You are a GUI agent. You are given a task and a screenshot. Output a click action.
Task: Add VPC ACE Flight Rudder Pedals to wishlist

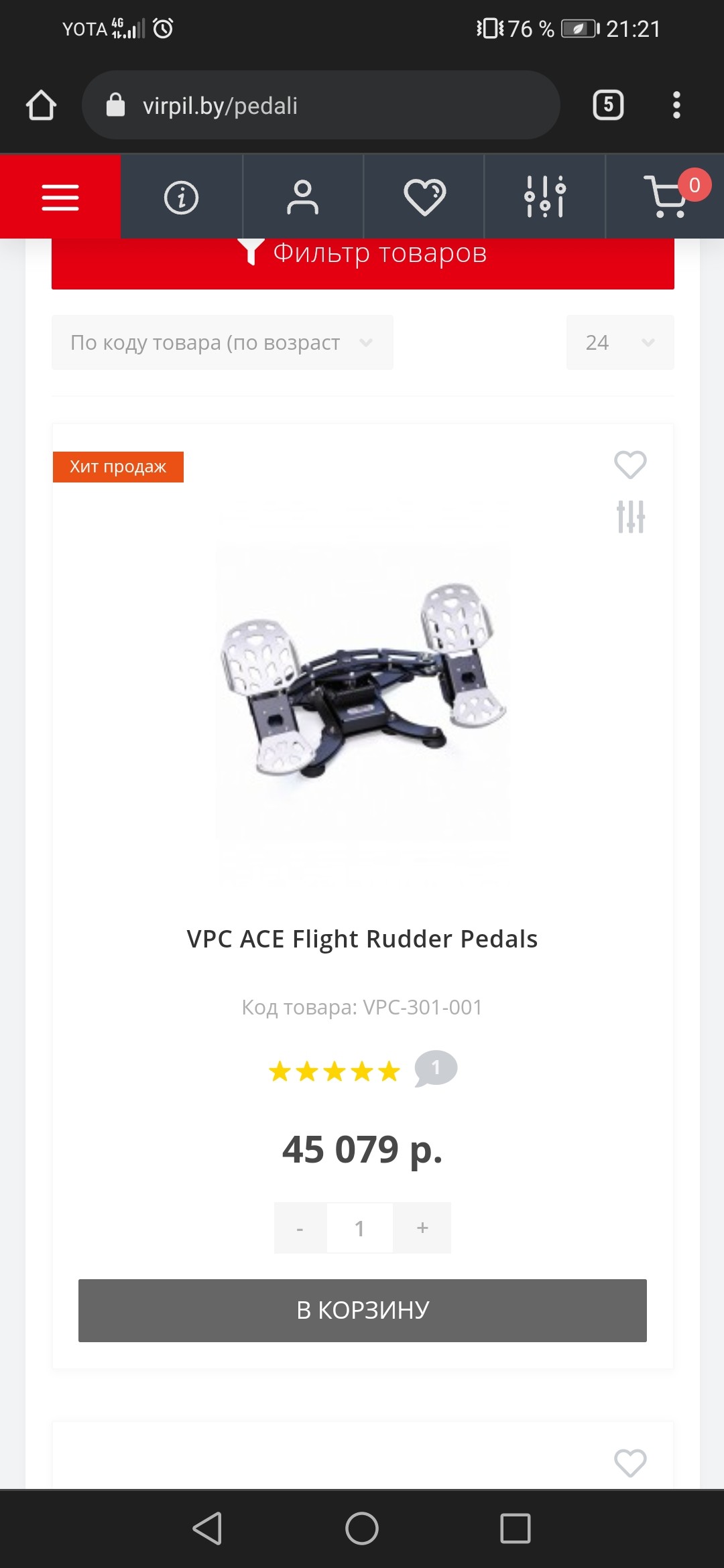(x=630, y=464)
